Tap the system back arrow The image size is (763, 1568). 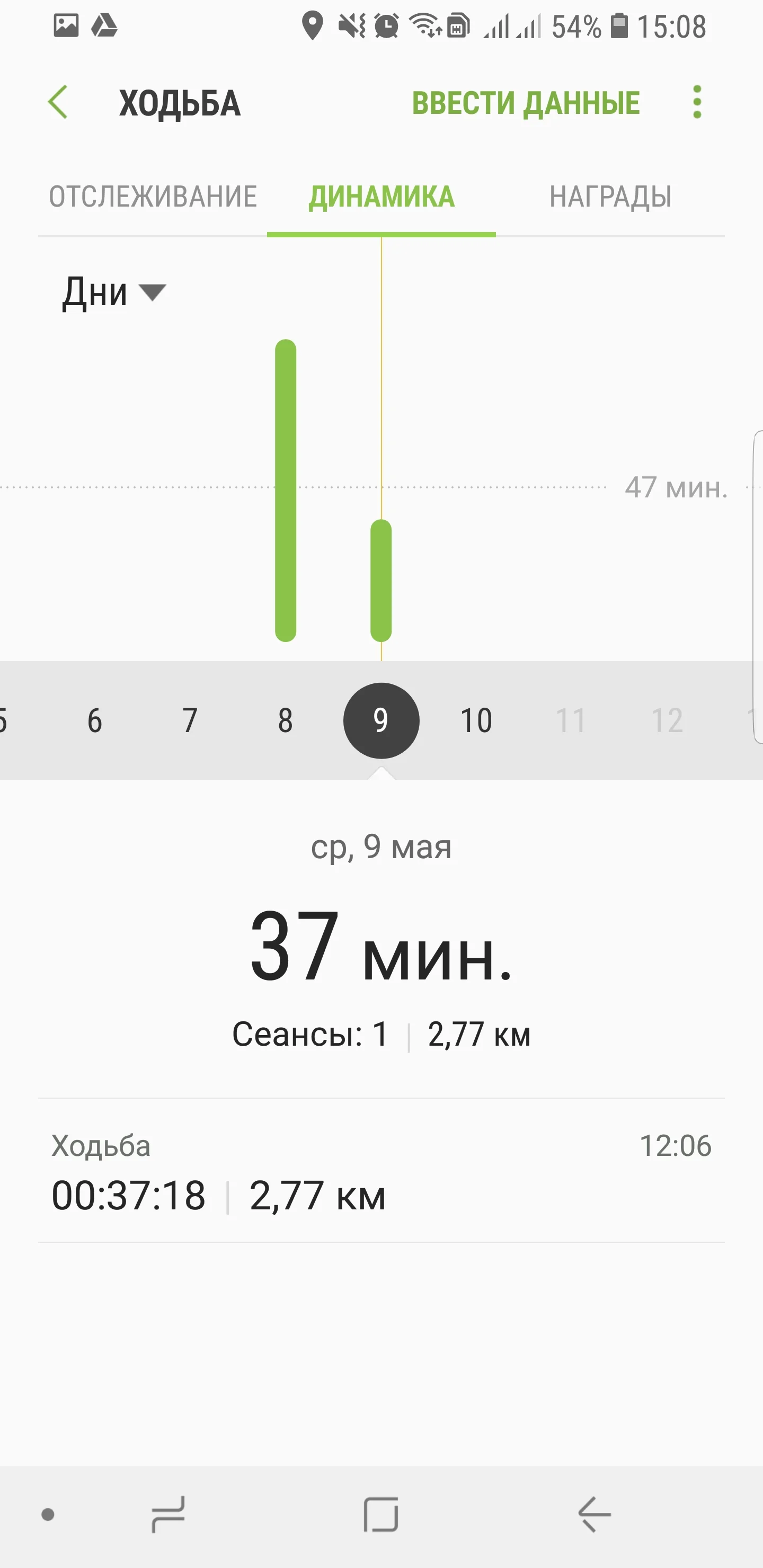(595, 1514)
